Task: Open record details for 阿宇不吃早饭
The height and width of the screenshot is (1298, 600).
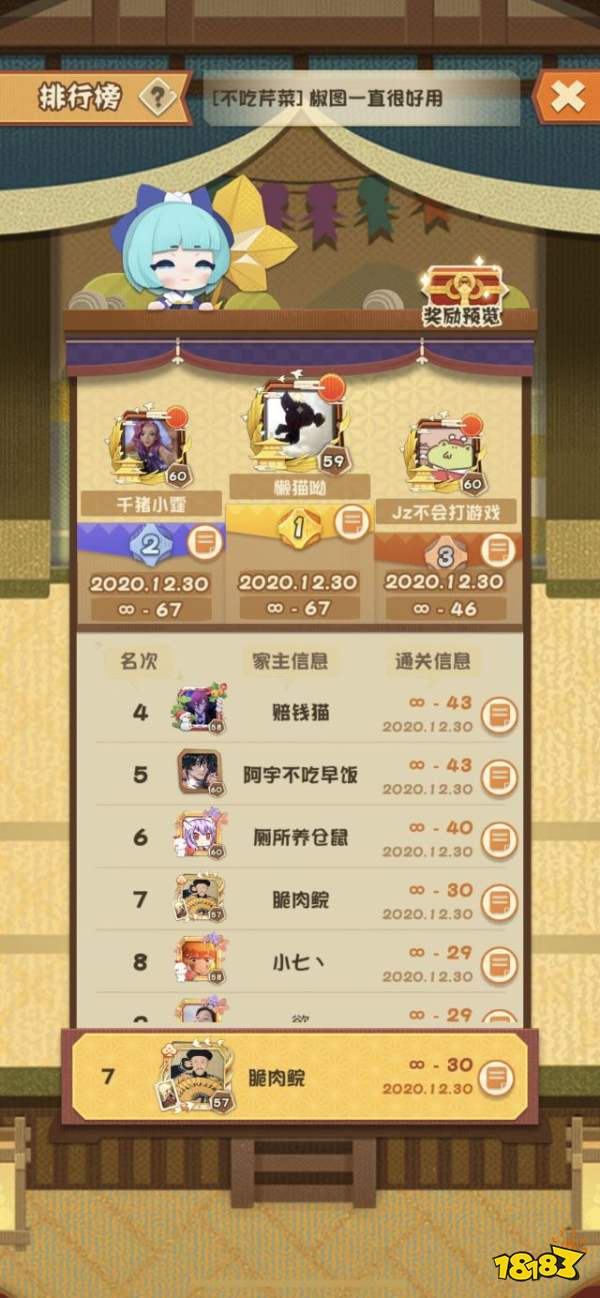Action: click(499, 776)
